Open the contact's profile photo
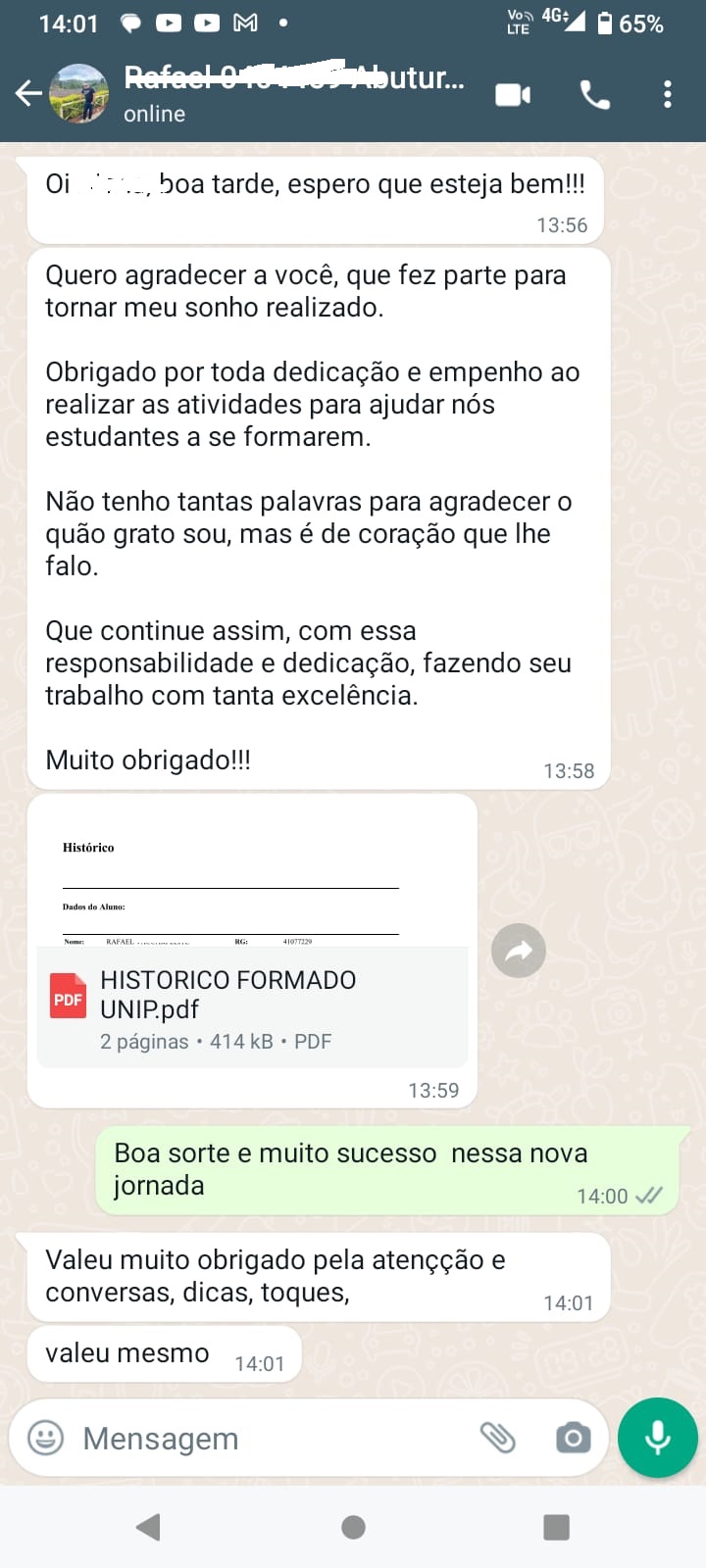Screen dimensions: 706x1568 click(79, 94)
